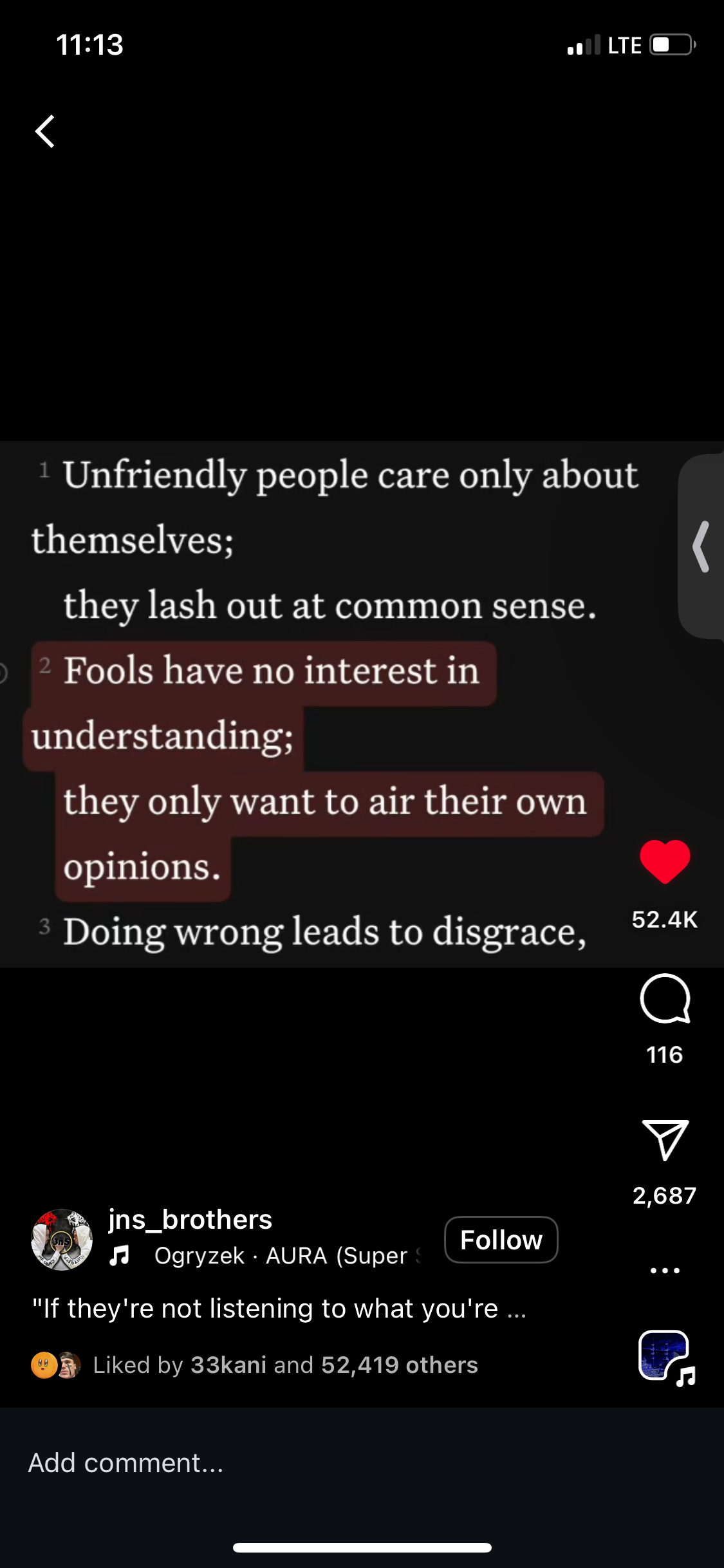Go back with the top-left arrow
Screen dimensions: 724x1568
[45, 132]
